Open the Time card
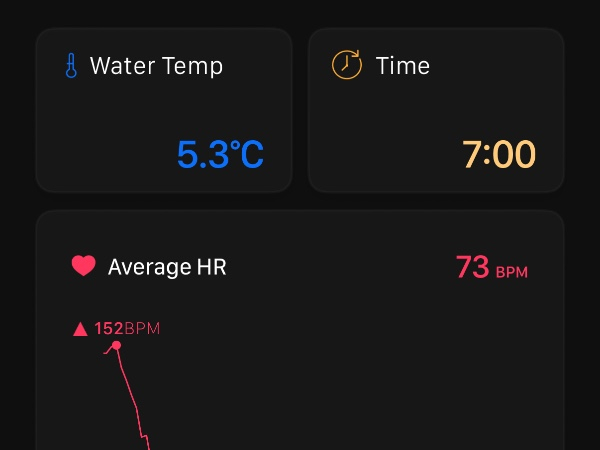 click(436, 110)
